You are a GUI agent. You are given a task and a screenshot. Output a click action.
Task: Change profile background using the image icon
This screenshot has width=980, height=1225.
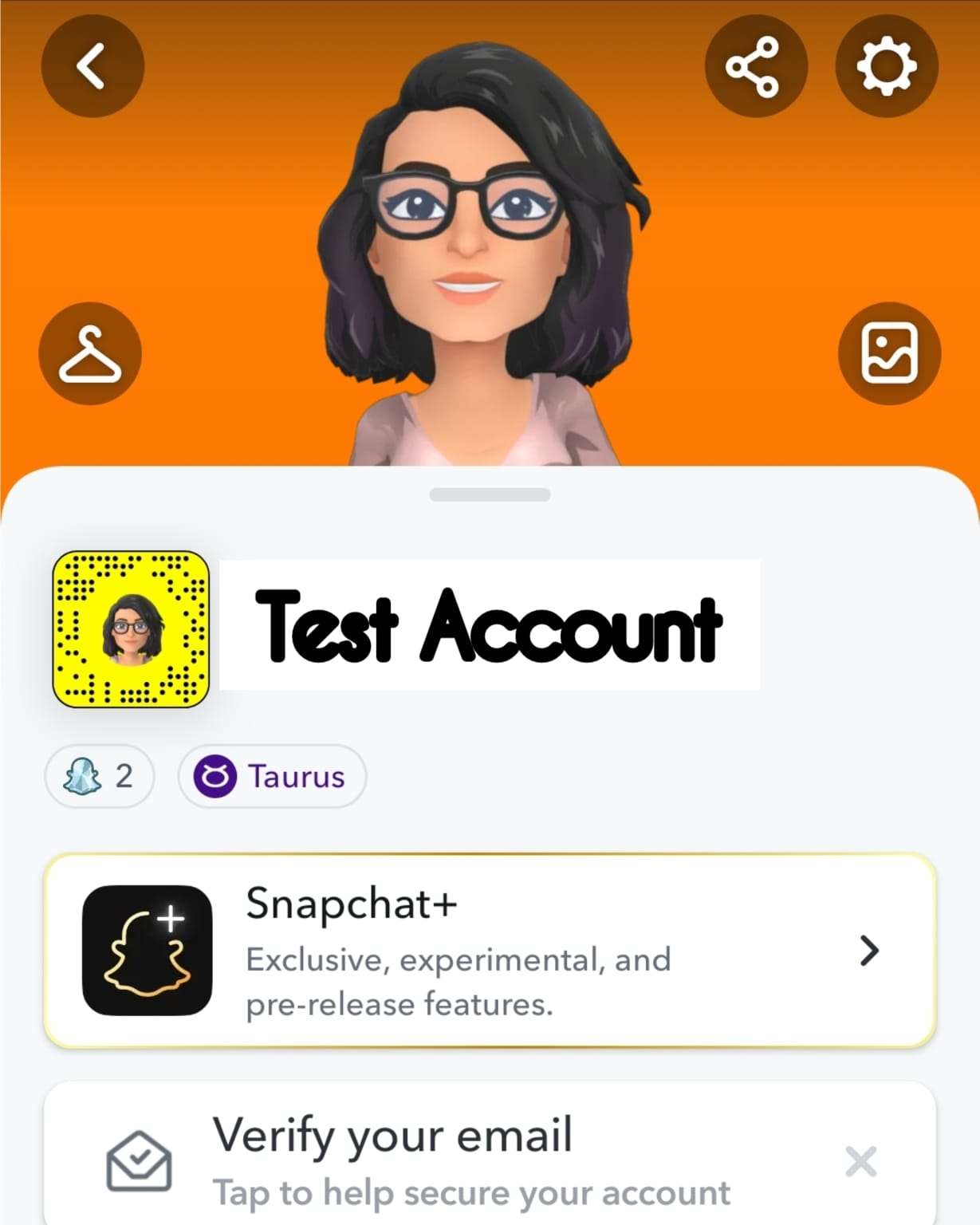pyautogui.click(x=888, y=353)
